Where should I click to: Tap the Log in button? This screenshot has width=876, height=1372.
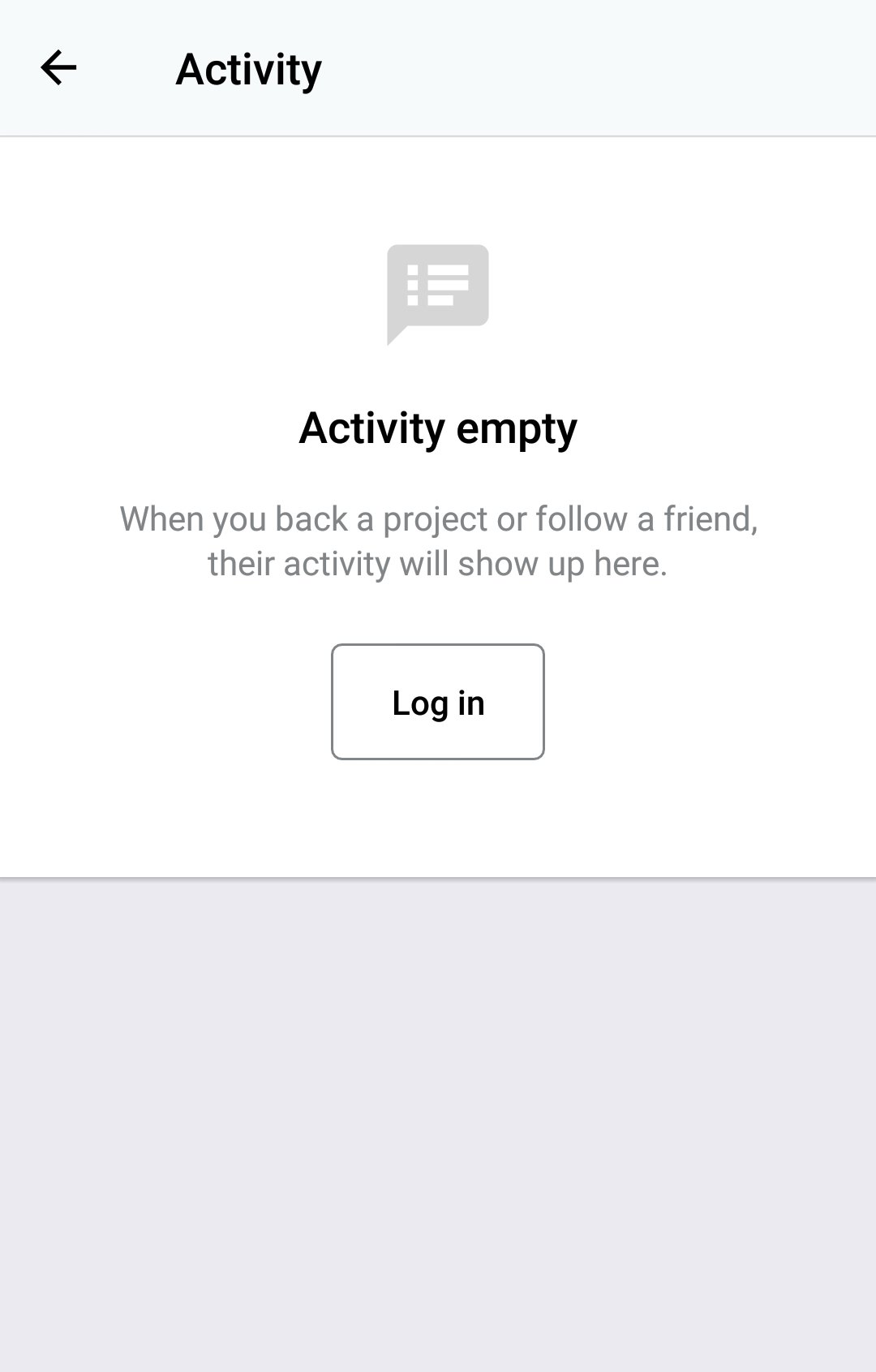point(437,702)
